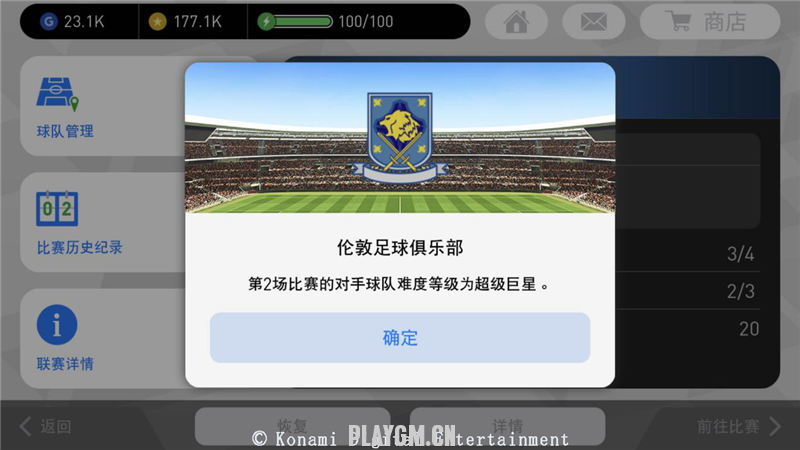Screen dimensions: 800x450
Task: Confirm the dialog with 确定
Action: [x=400, y=338]
